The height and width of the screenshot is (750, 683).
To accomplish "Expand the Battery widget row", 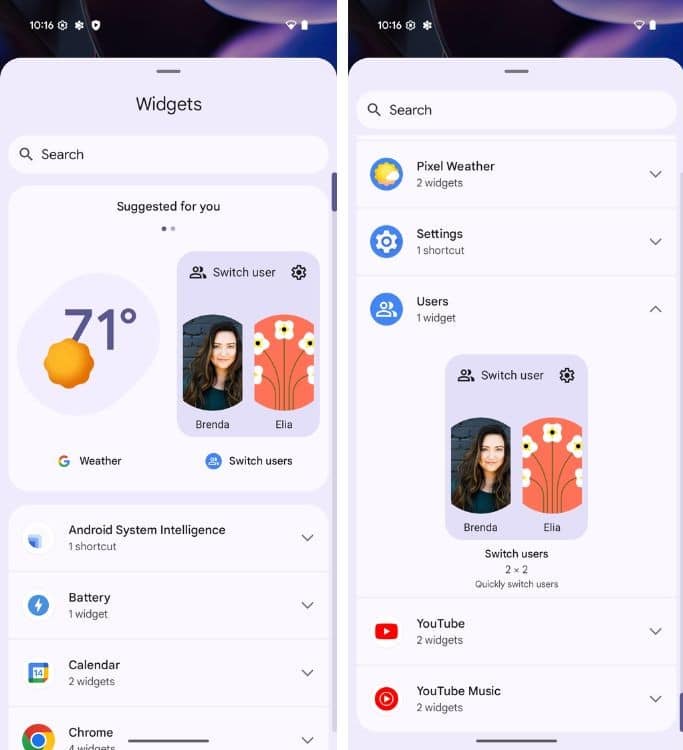I will [168, 605].
